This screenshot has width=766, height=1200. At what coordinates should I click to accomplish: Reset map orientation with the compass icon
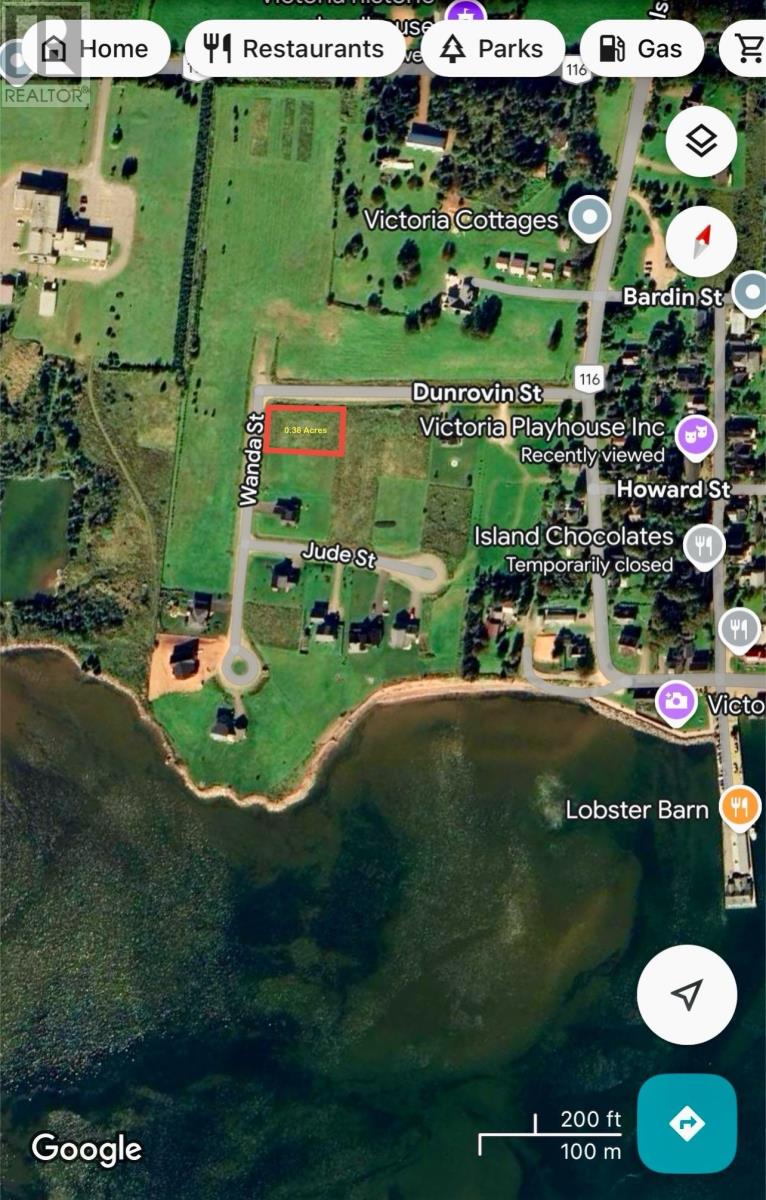pyautogui.click(x=700, y=241)
